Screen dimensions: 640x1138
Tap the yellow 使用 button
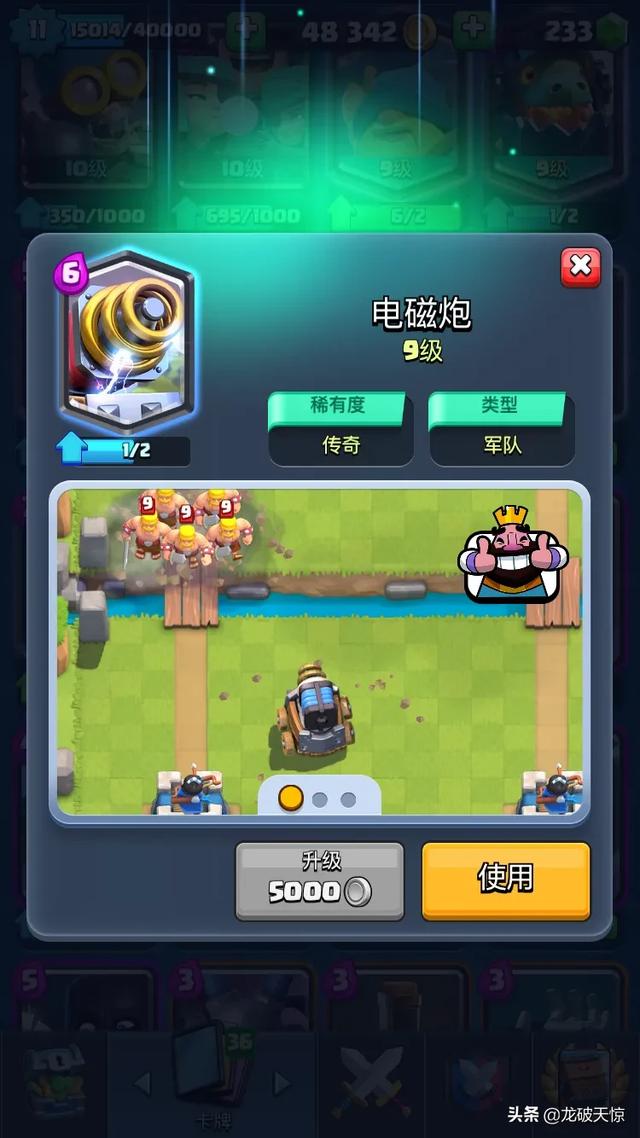(x=505, y=880)
